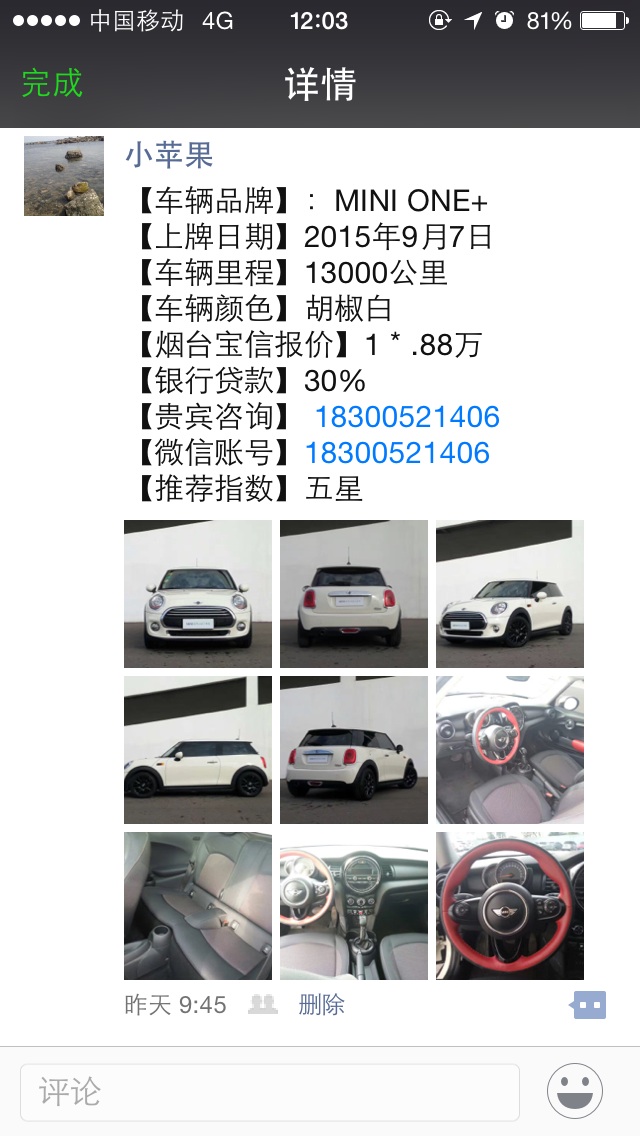Open the front-angle car photo with black wheels
This screenshot has width=640, height=1136.
pos(510,594)
